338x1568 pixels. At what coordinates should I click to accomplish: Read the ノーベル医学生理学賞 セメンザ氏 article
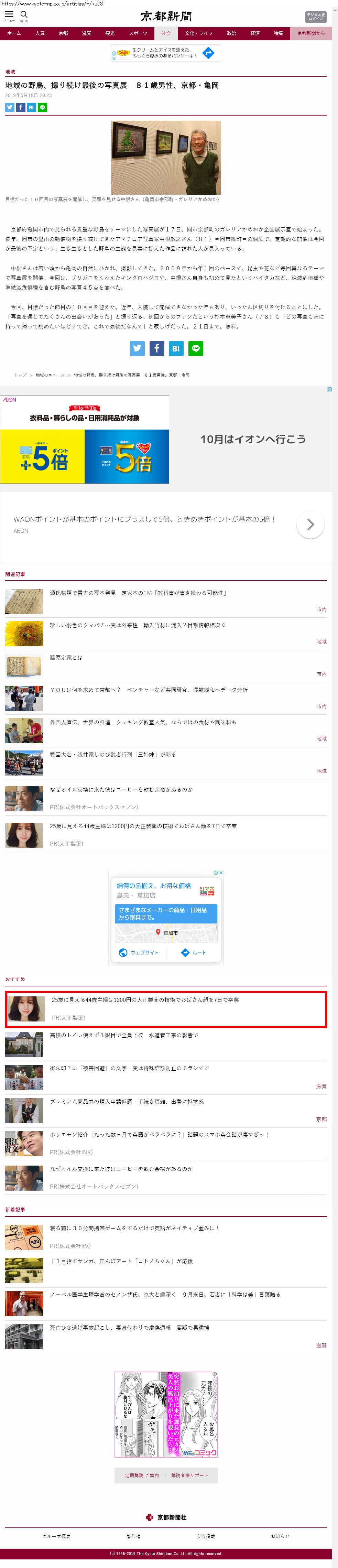click(x=165, y=1295)
